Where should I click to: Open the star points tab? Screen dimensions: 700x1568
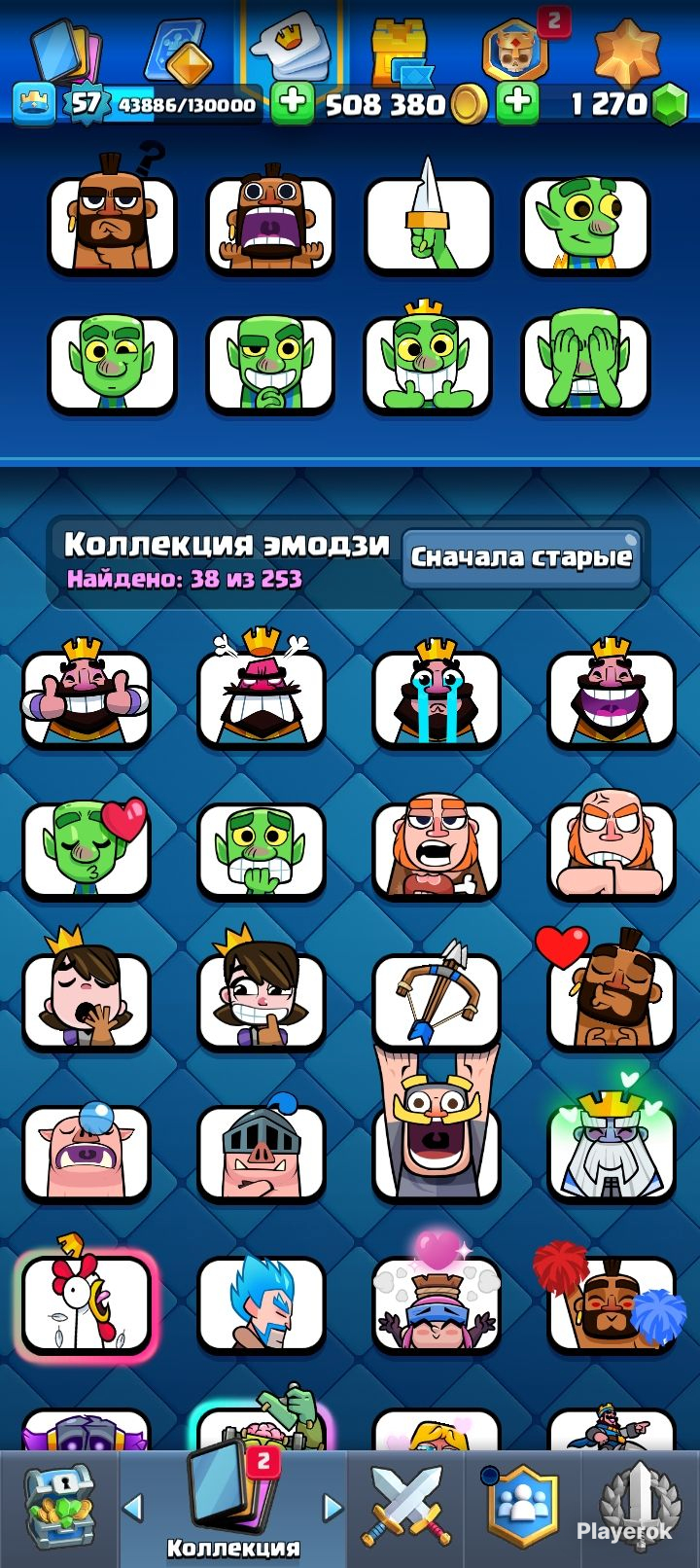626,51
